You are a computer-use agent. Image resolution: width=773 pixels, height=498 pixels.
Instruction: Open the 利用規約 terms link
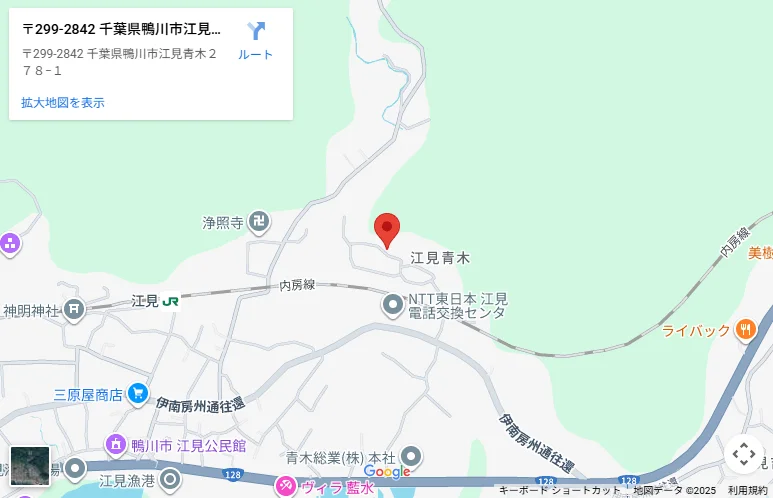click(748, 490)
